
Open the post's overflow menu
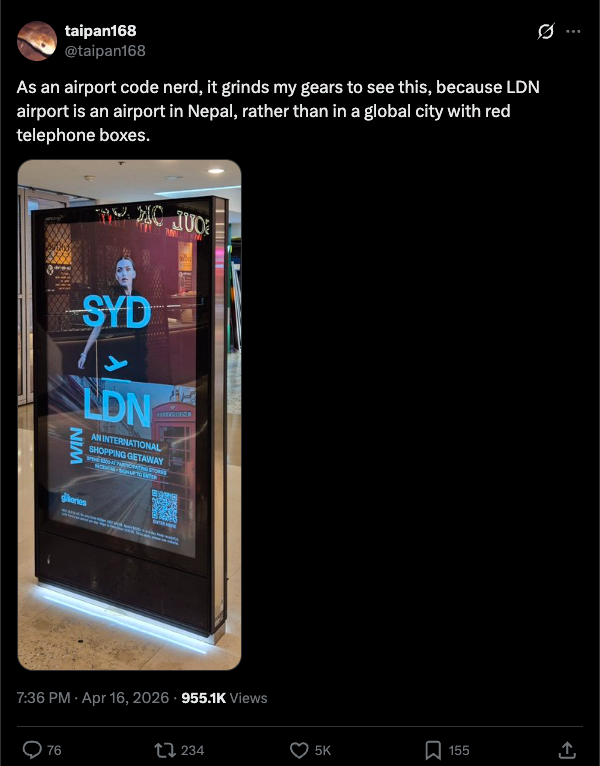(x=573, y=31)
